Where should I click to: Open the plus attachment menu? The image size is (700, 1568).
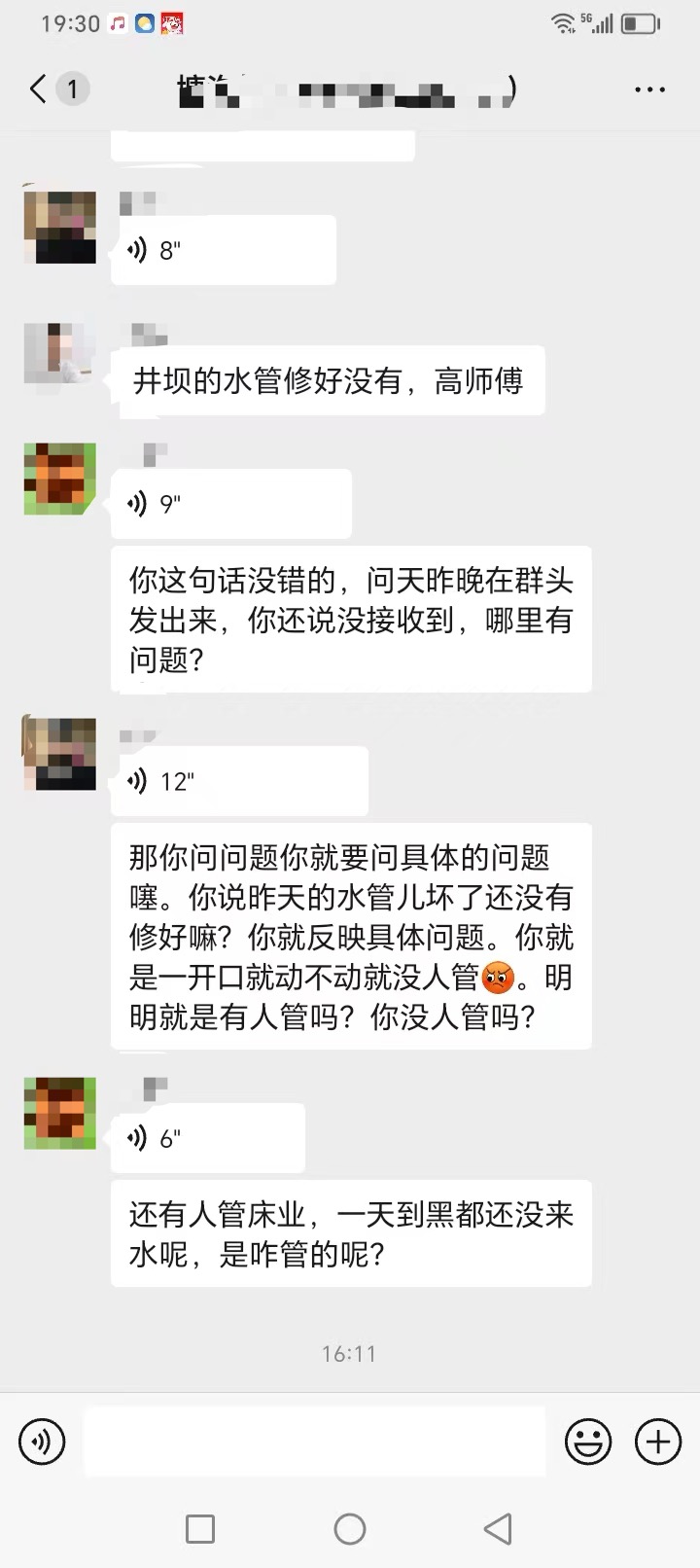(658, 1441)
